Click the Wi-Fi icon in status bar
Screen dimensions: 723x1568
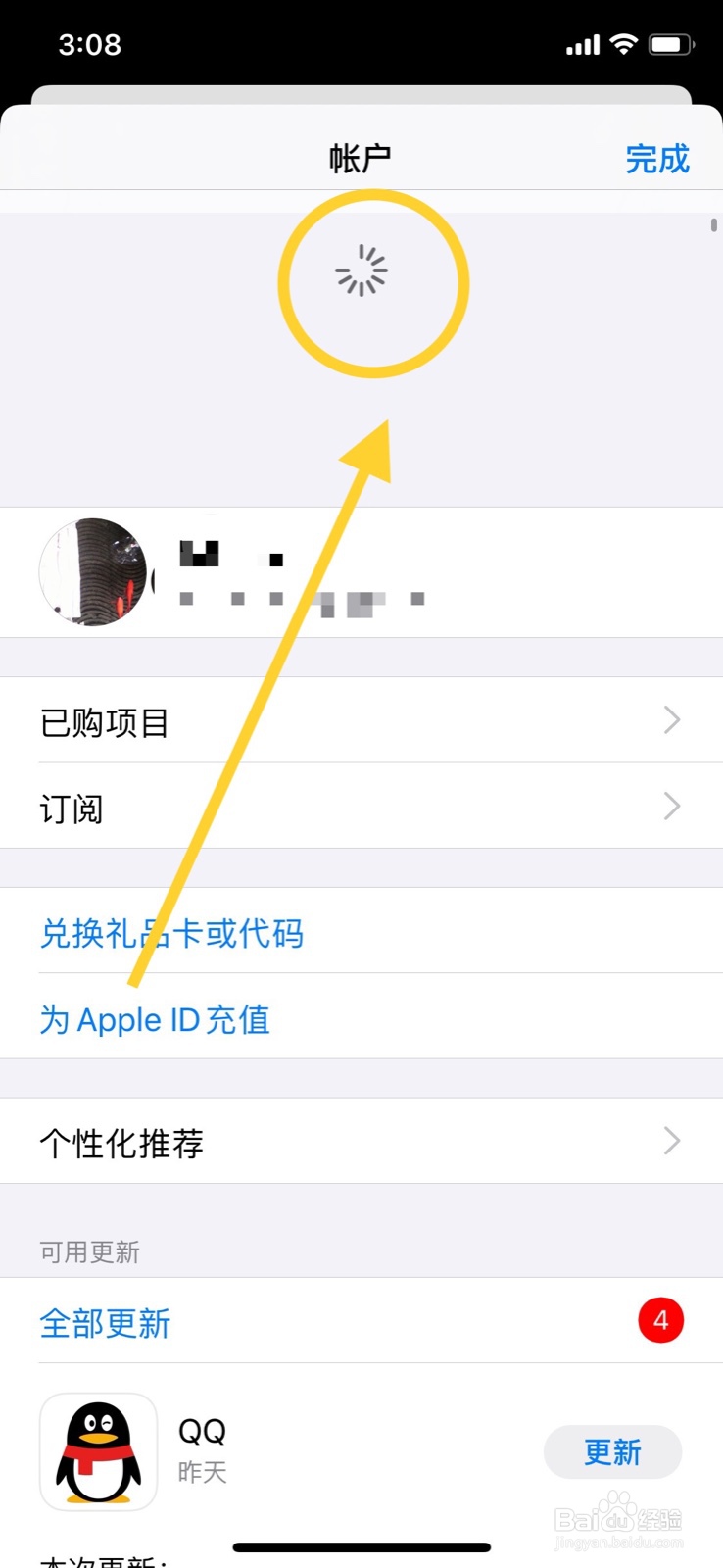pyautogui.click(x=625, y=42)
